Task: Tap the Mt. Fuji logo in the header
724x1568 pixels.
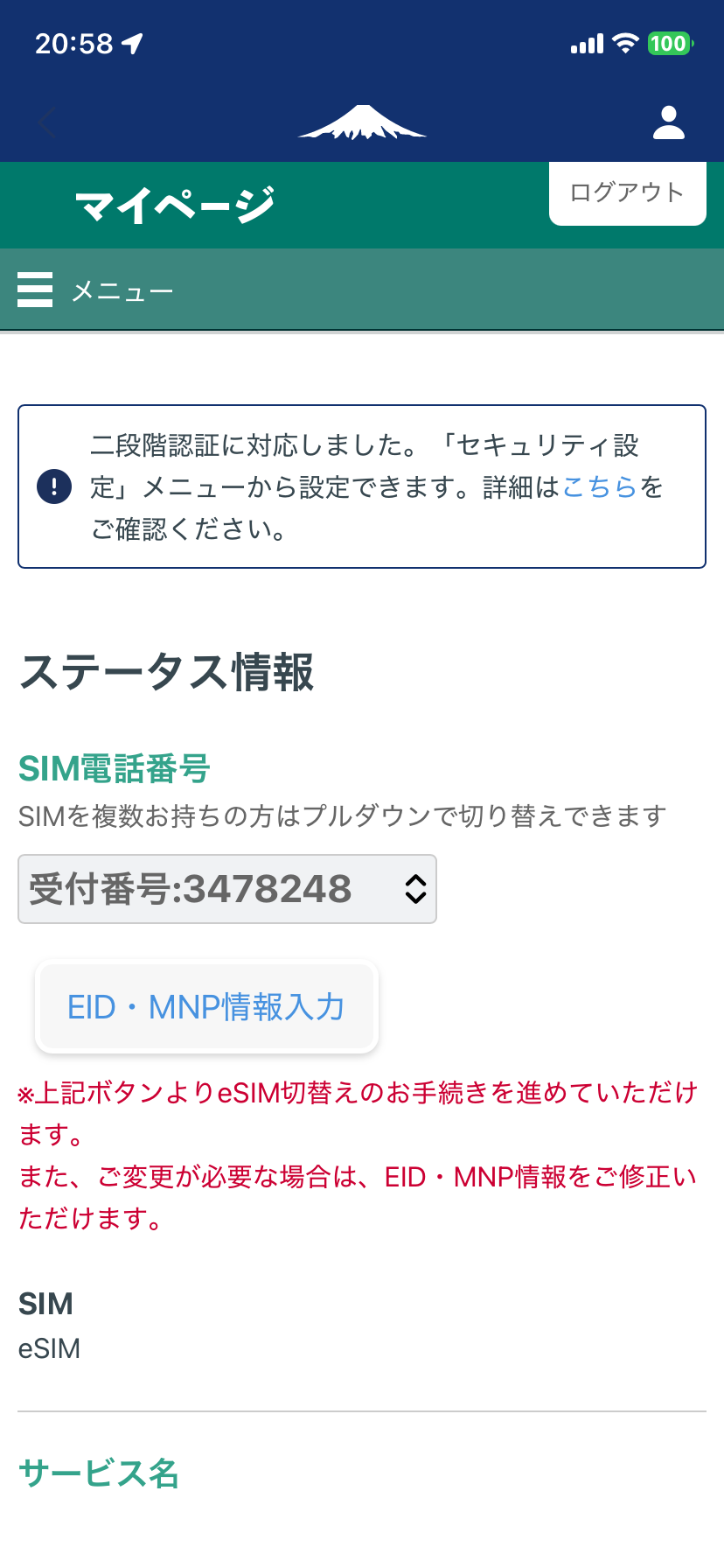Action: coord(362,122)
